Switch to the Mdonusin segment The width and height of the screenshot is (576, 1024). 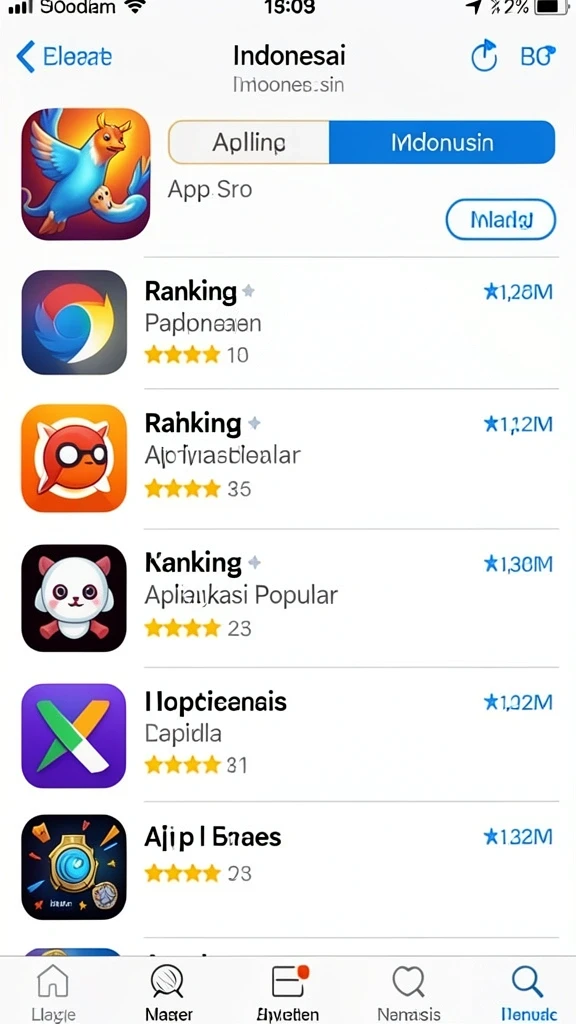442,142
